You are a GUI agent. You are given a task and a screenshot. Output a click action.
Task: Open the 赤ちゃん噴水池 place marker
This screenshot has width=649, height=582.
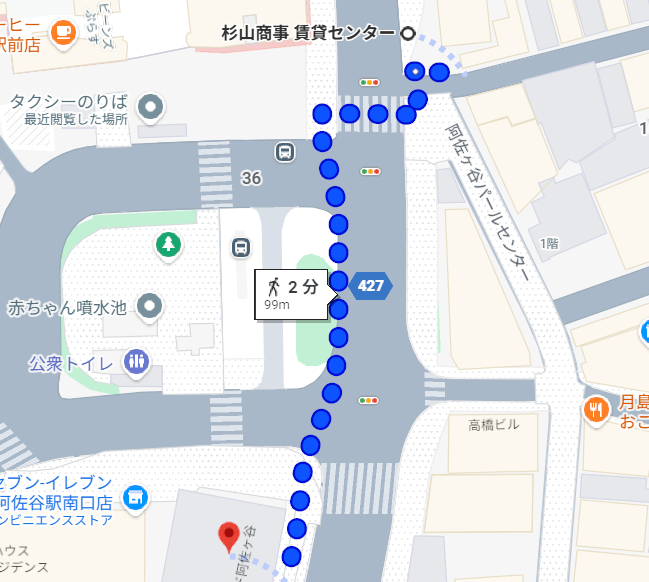[x=151, y=306]
